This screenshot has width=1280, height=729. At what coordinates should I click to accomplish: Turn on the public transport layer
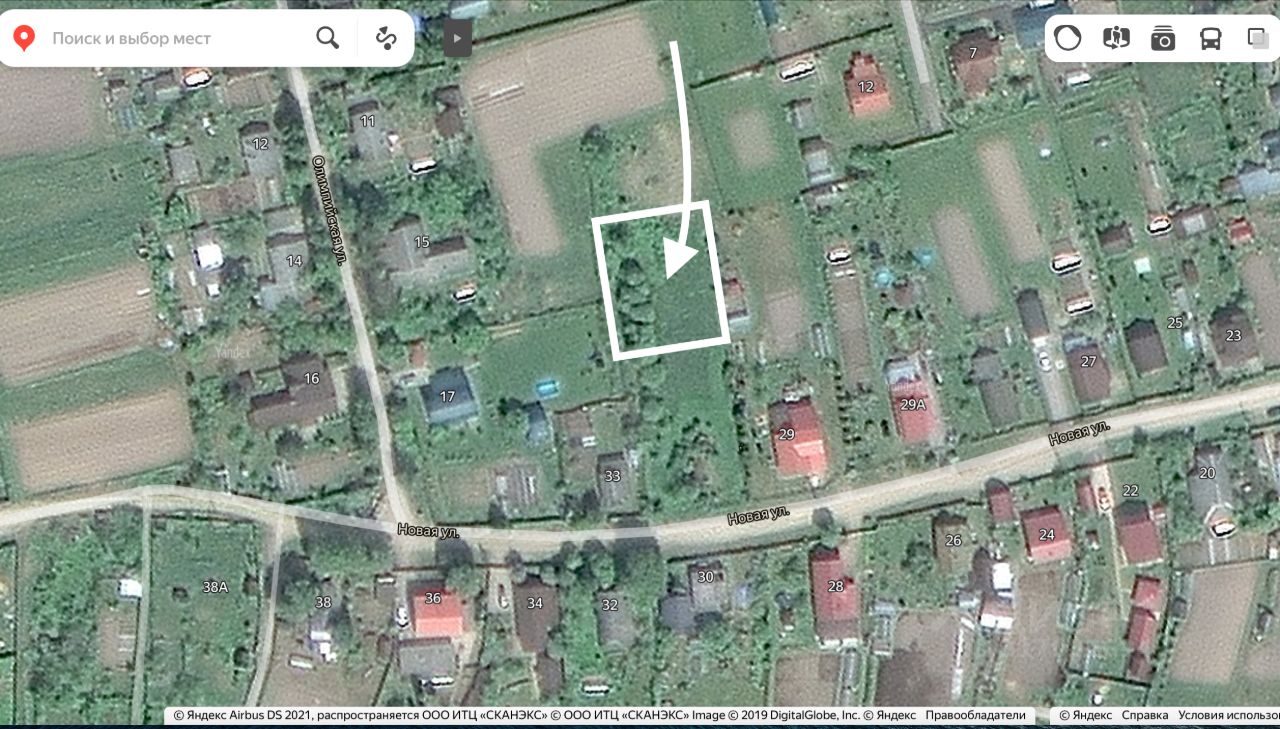point(1211,39)
